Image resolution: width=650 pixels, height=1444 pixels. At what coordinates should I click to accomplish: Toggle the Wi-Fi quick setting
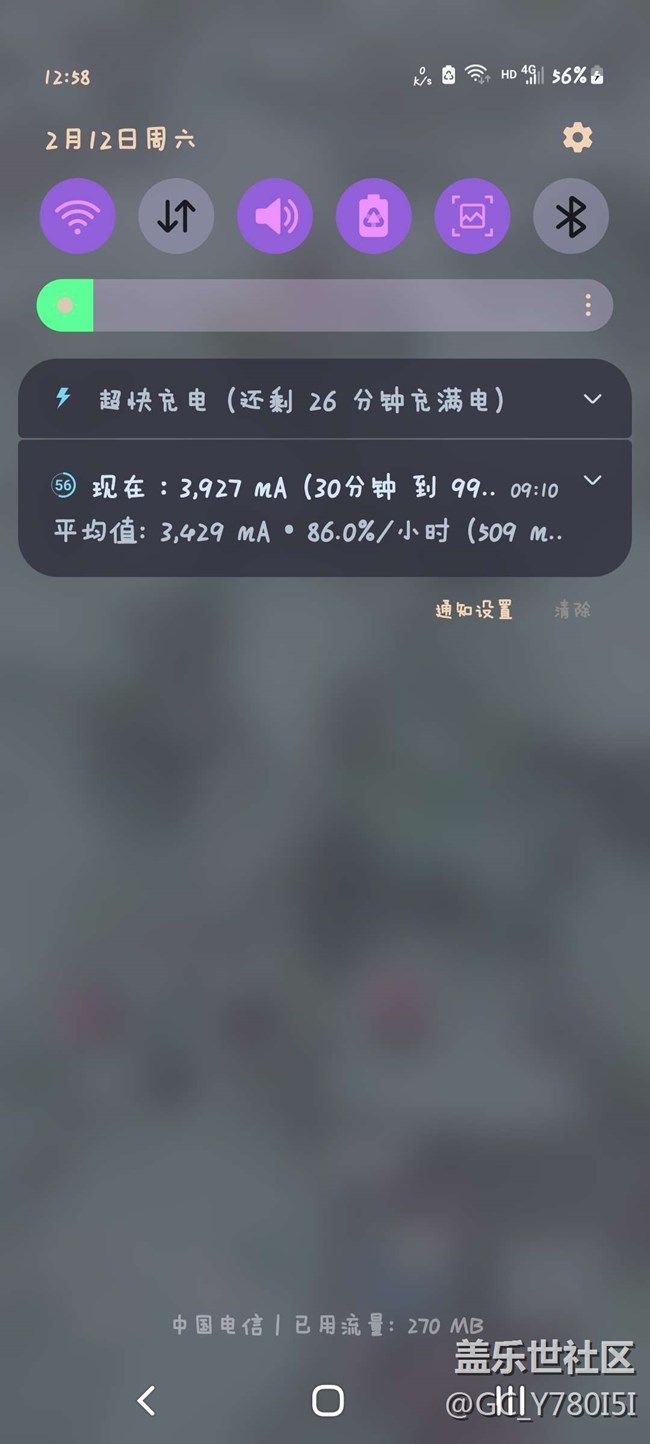77,216
